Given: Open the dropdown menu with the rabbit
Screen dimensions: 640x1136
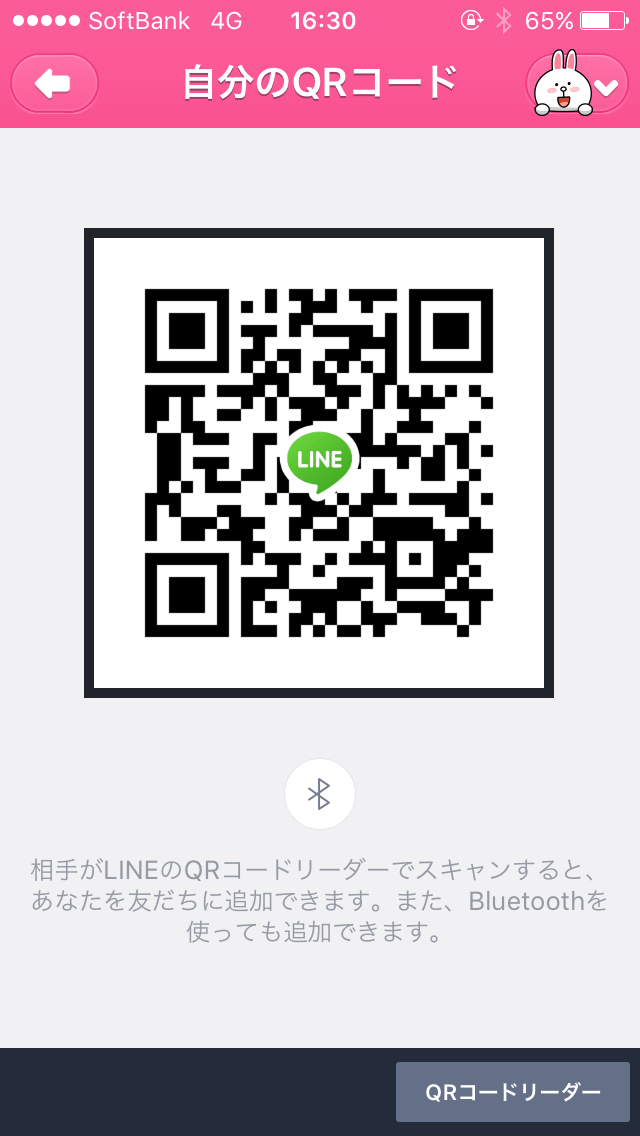Looking at the screenshot, I should (x=578, y=84).
